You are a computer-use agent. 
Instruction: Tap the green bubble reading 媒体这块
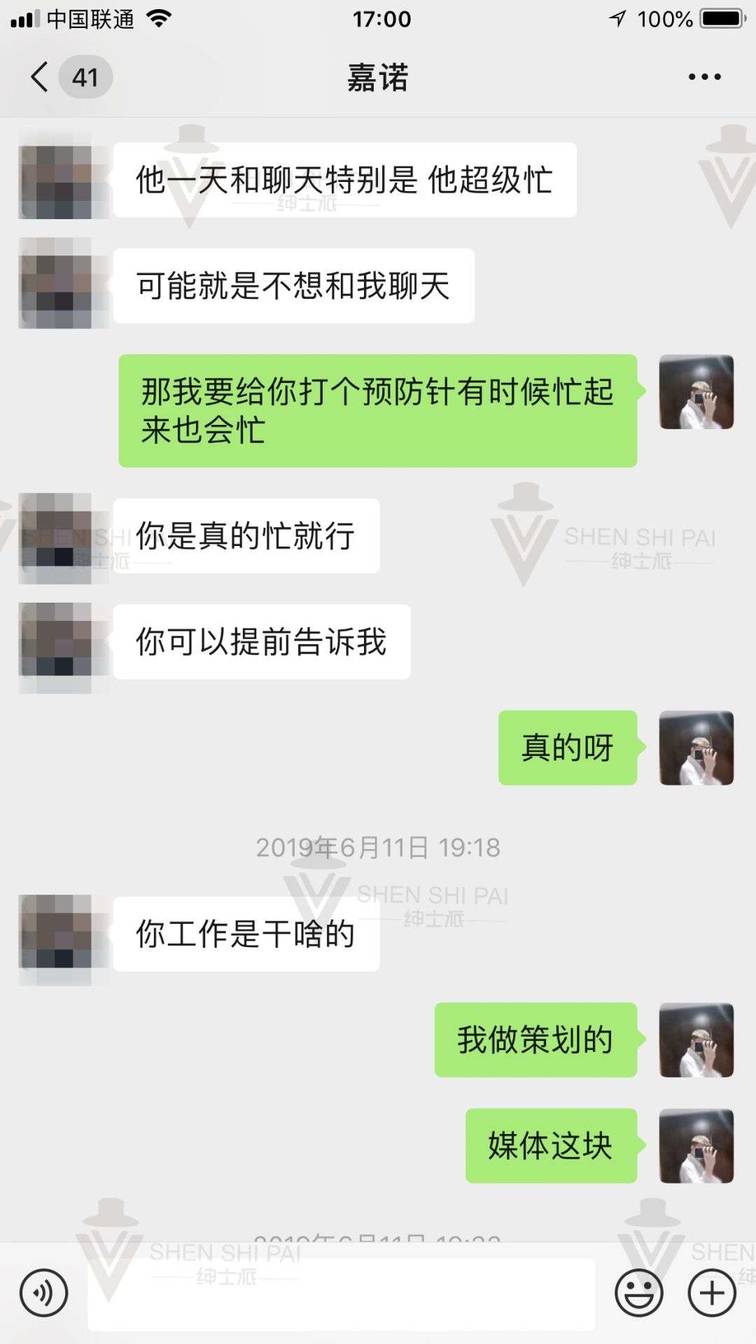(551, 1147)
